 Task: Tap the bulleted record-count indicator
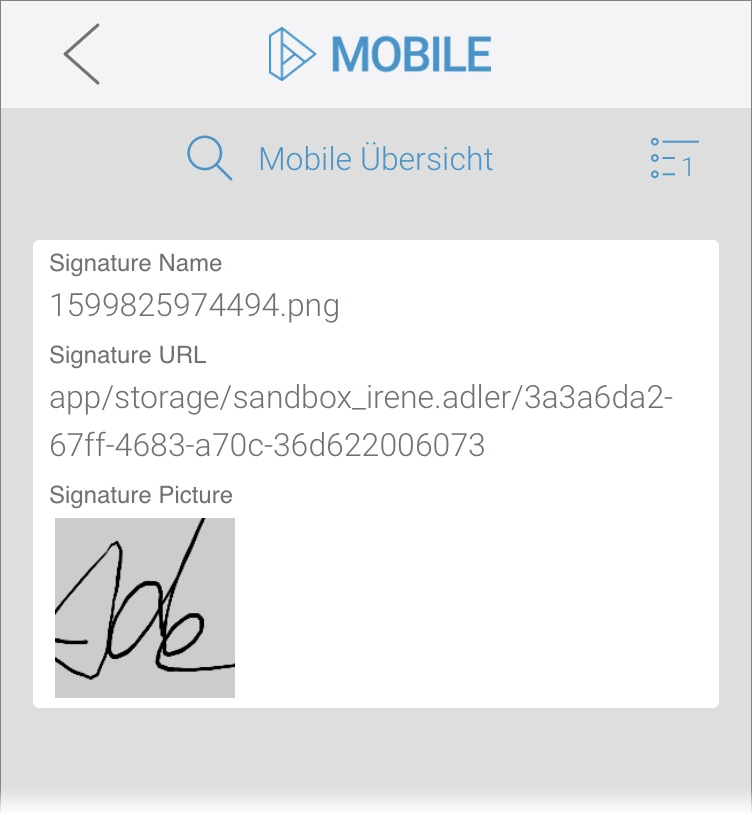pyautogui.click(x=674, y=157)
